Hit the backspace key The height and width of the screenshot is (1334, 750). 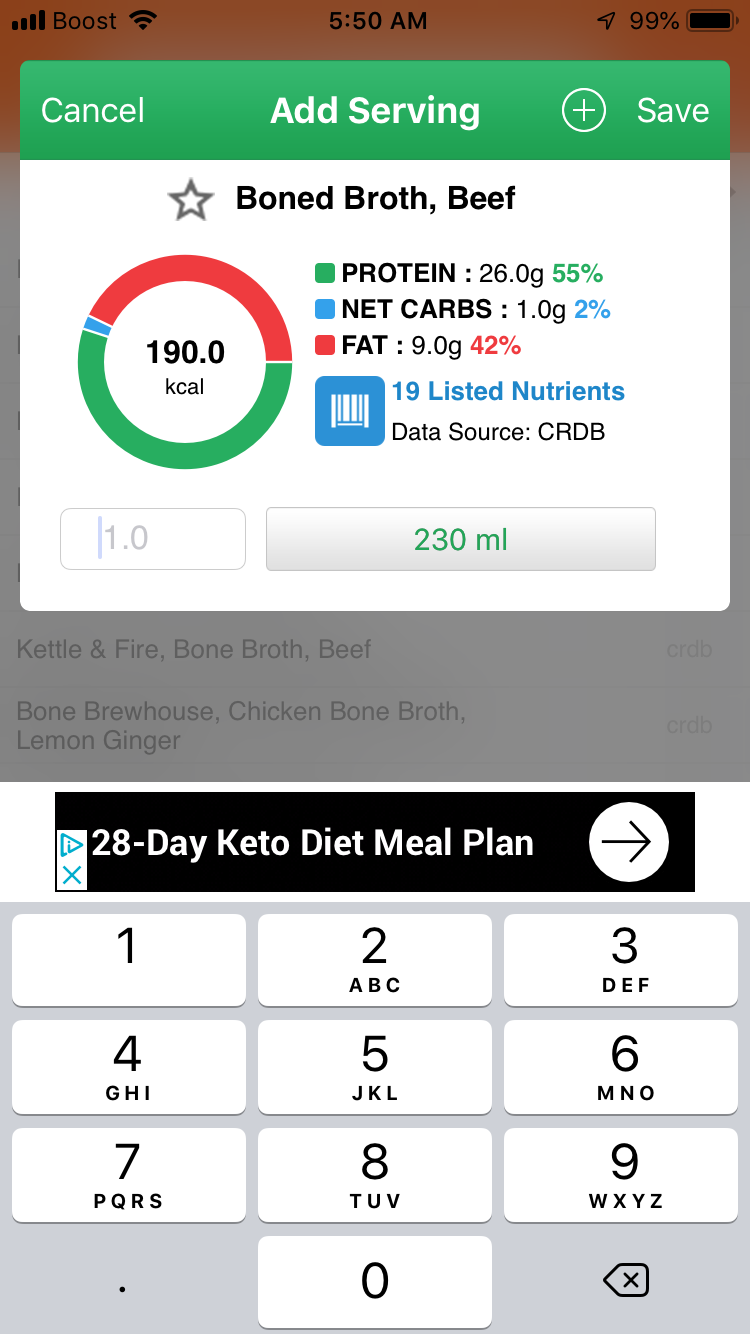[627, 1279]
